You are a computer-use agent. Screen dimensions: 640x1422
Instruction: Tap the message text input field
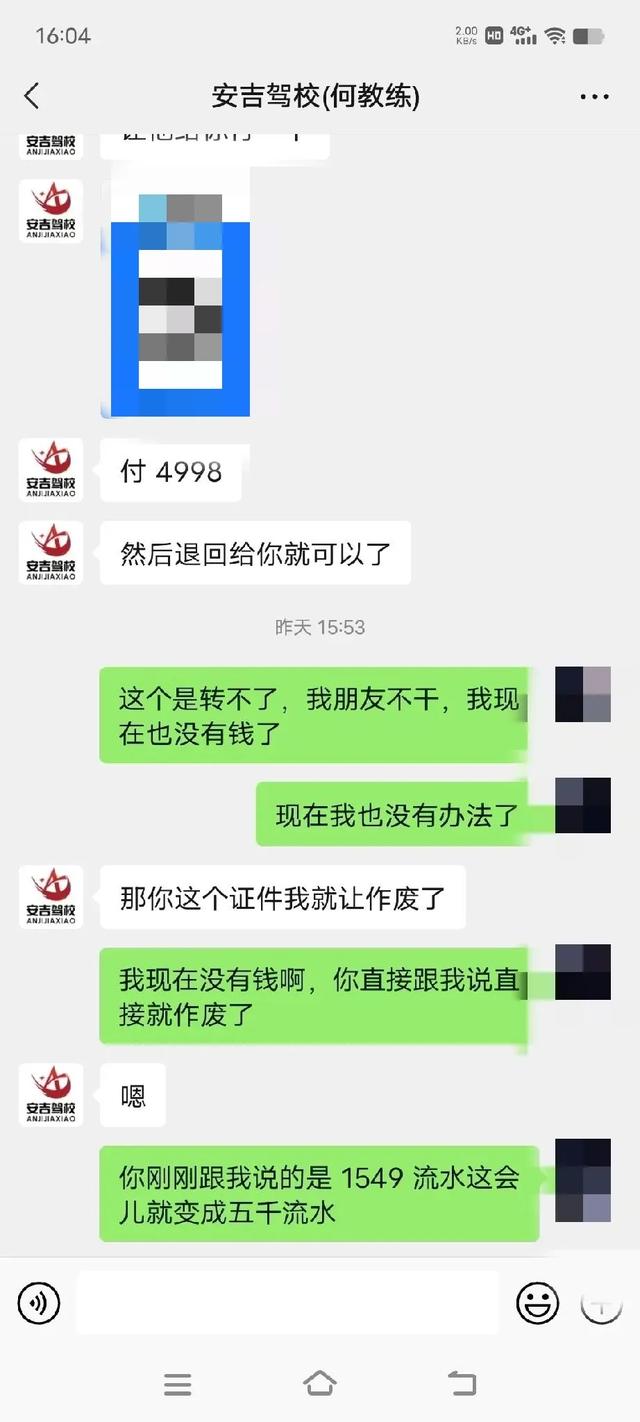point(287,1303)
